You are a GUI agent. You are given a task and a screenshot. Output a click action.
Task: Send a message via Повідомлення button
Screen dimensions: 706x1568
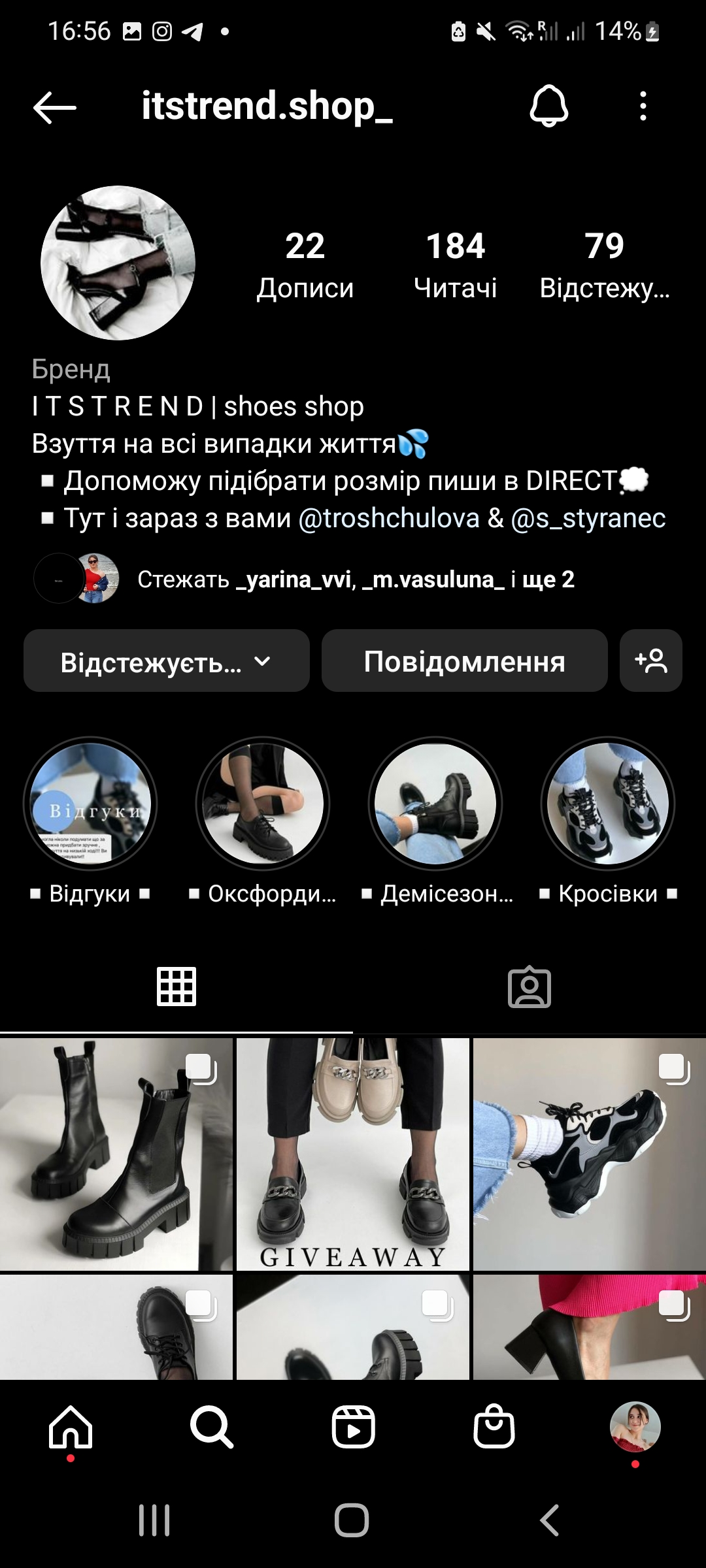click(464, 661)
